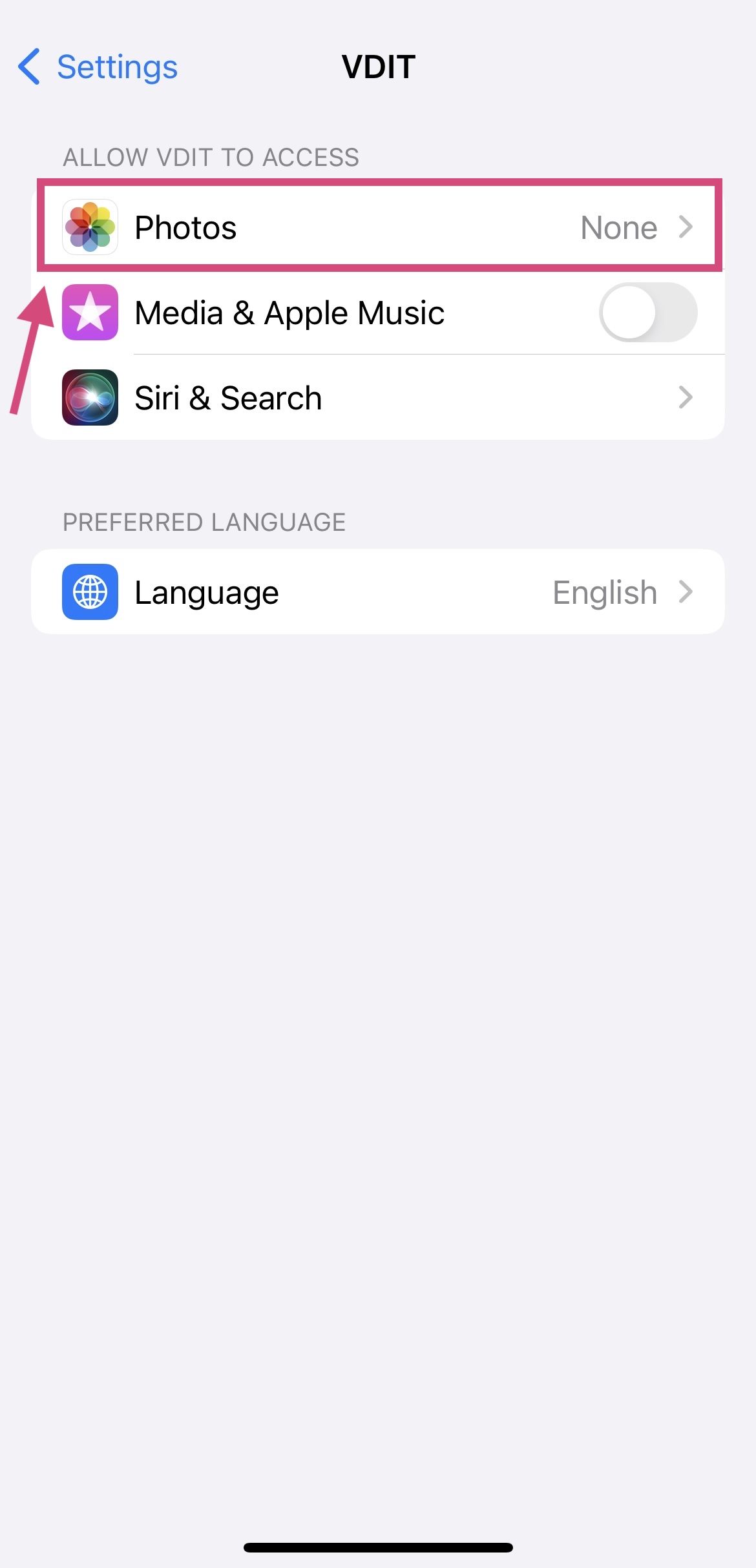Go back to Settings

(x=98, y=67)
